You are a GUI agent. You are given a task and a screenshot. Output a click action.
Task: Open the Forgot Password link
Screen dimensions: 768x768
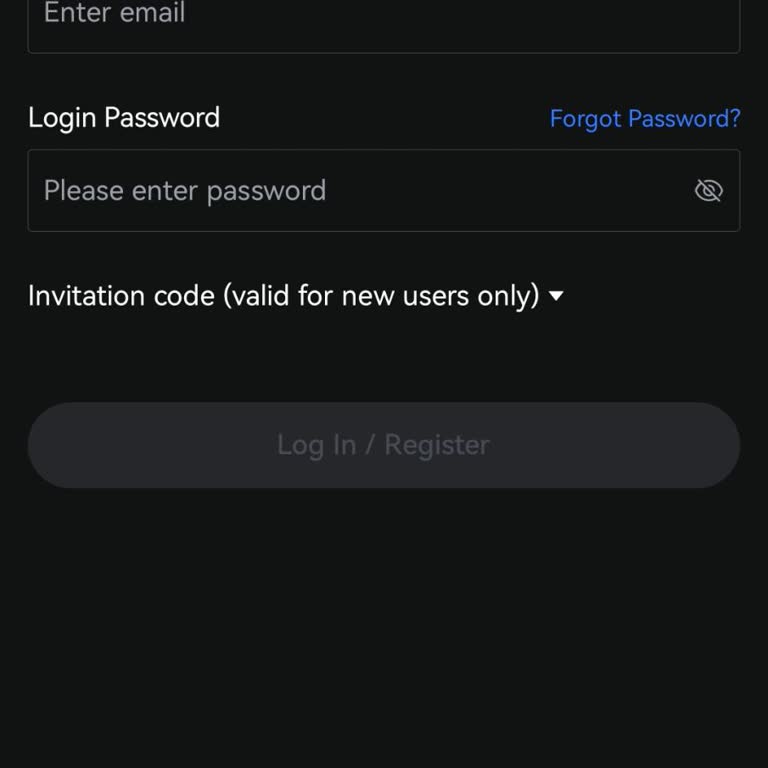point(644,119)
